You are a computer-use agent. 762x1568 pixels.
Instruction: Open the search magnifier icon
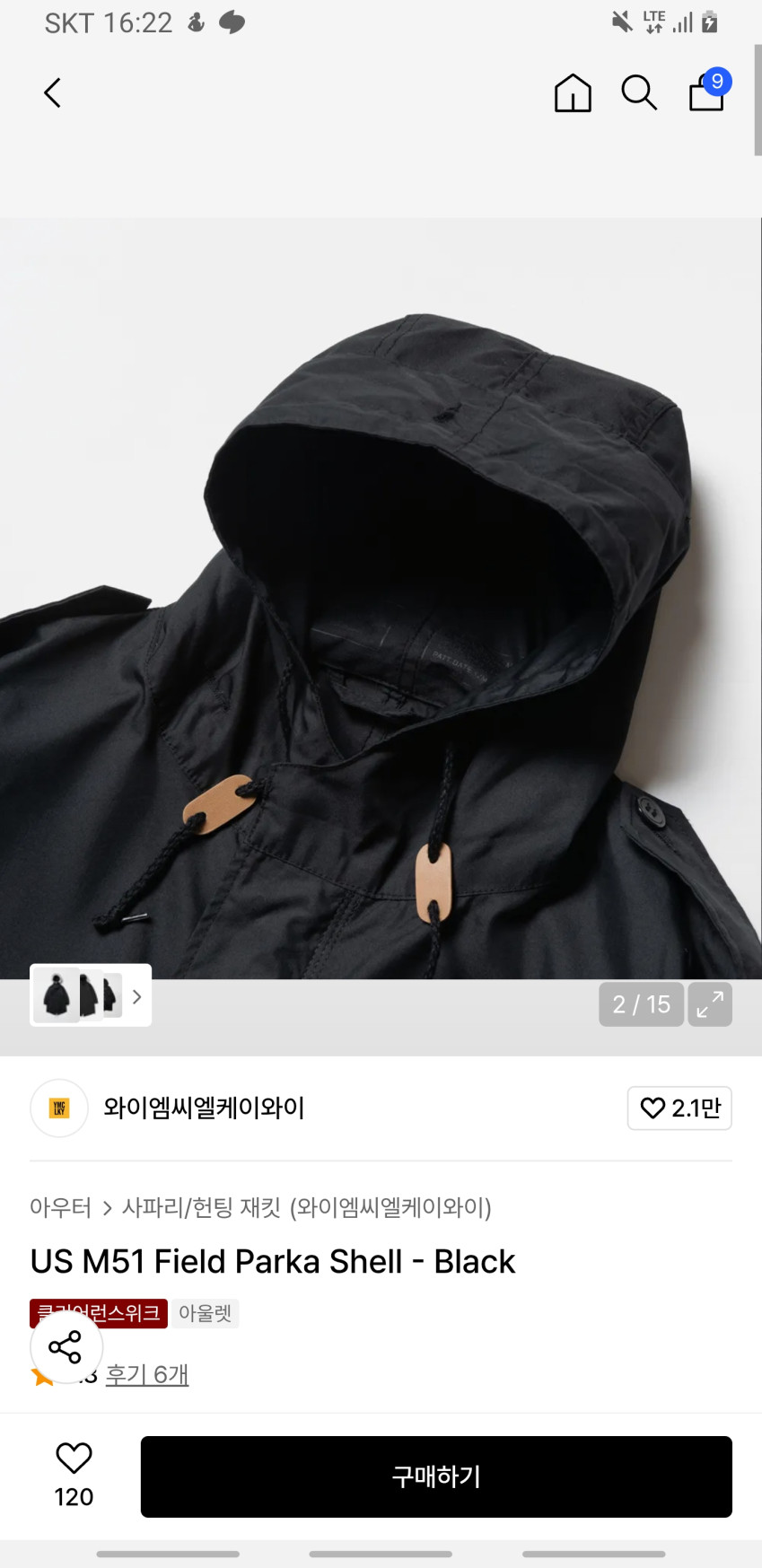(x=639, y=92)
